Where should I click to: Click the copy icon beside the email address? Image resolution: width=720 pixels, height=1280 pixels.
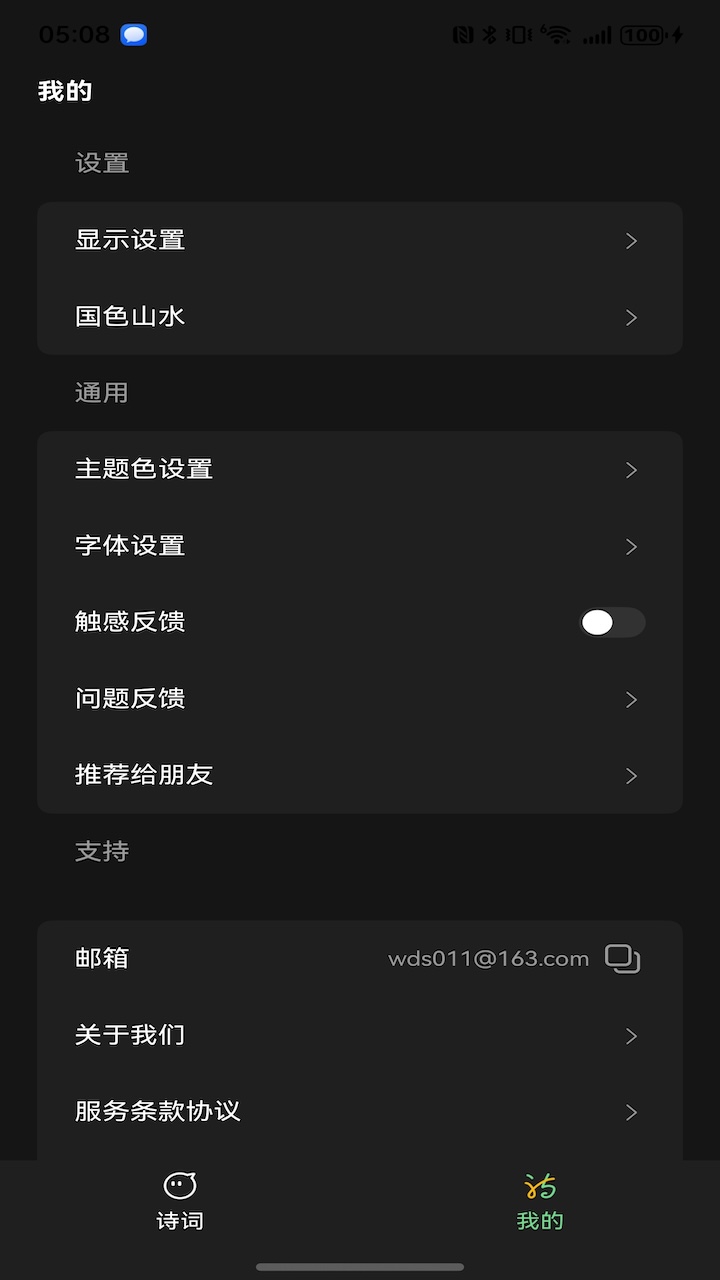(x=624, y=958)
